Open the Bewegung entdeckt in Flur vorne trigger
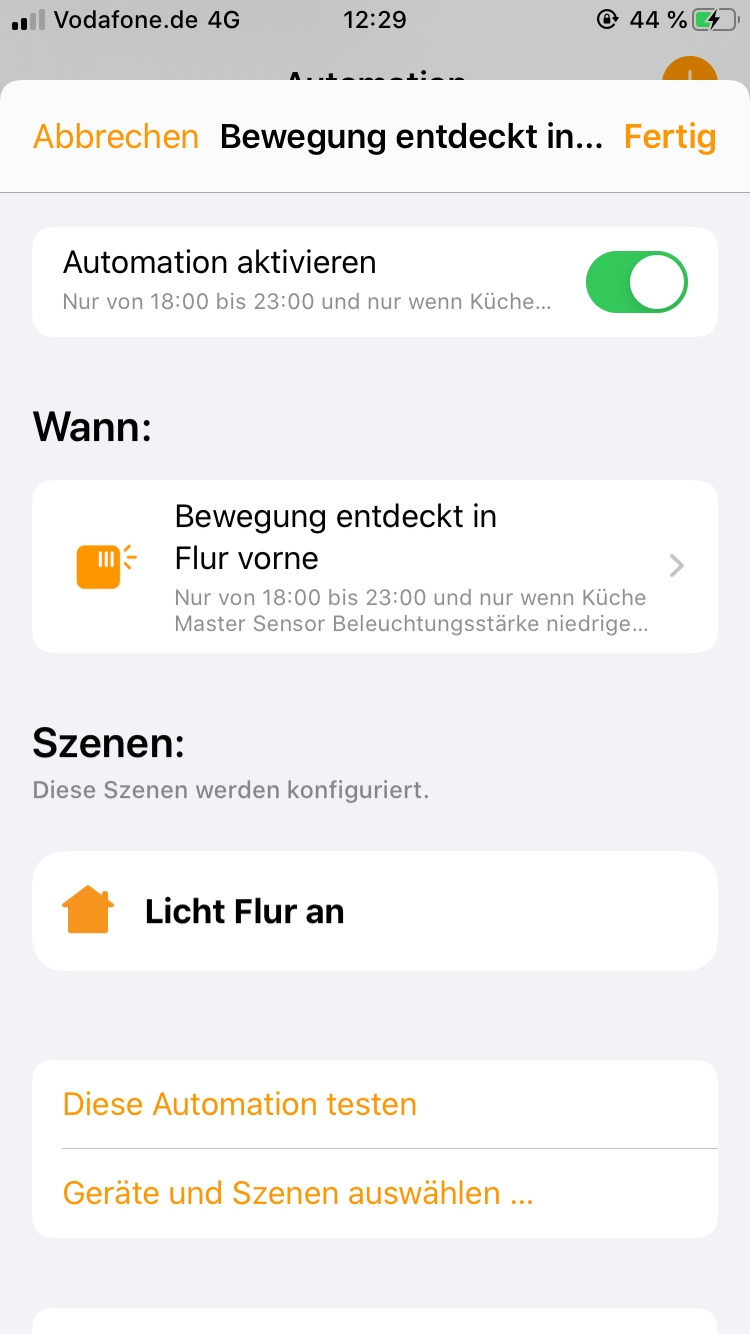Screen dimensions: 750x1334 click(x=375, y=566)
